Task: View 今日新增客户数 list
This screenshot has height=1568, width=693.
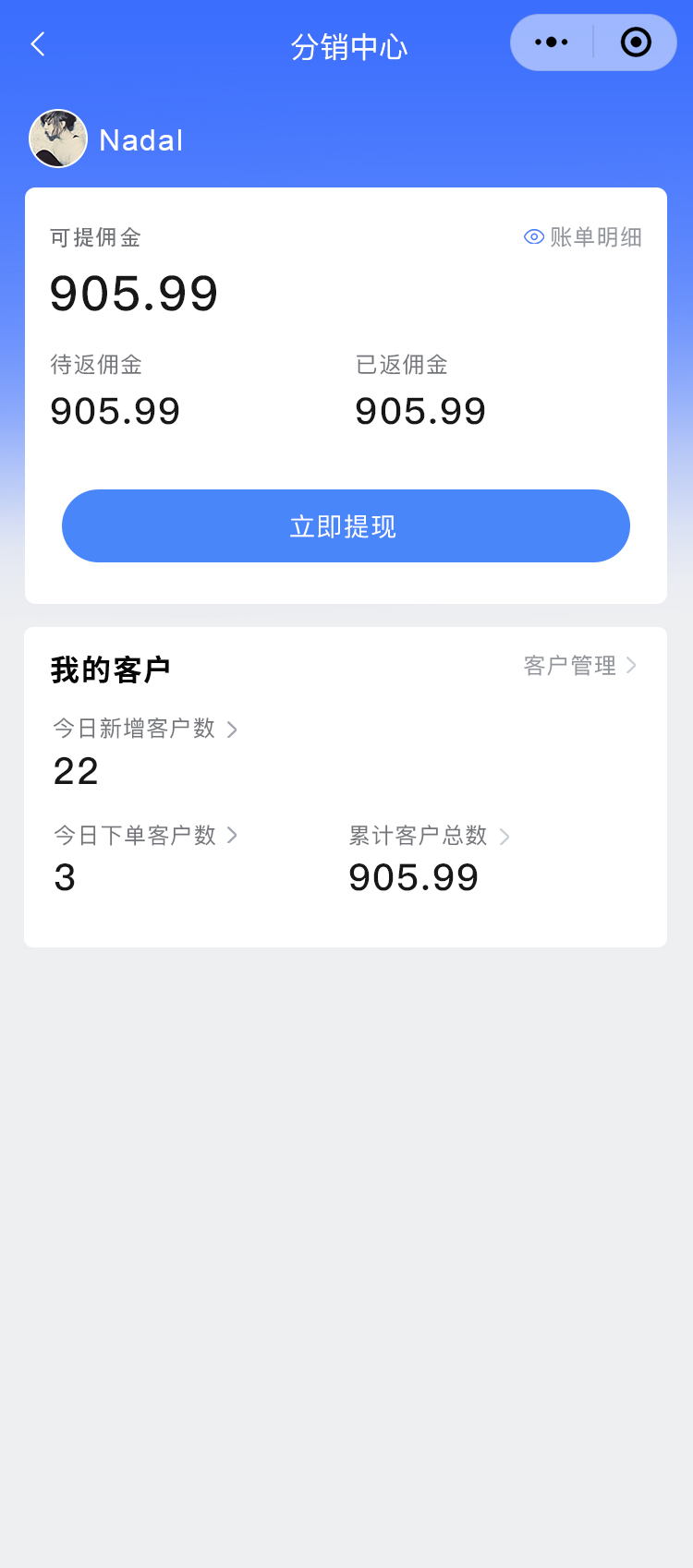Action: pos(145,729)
